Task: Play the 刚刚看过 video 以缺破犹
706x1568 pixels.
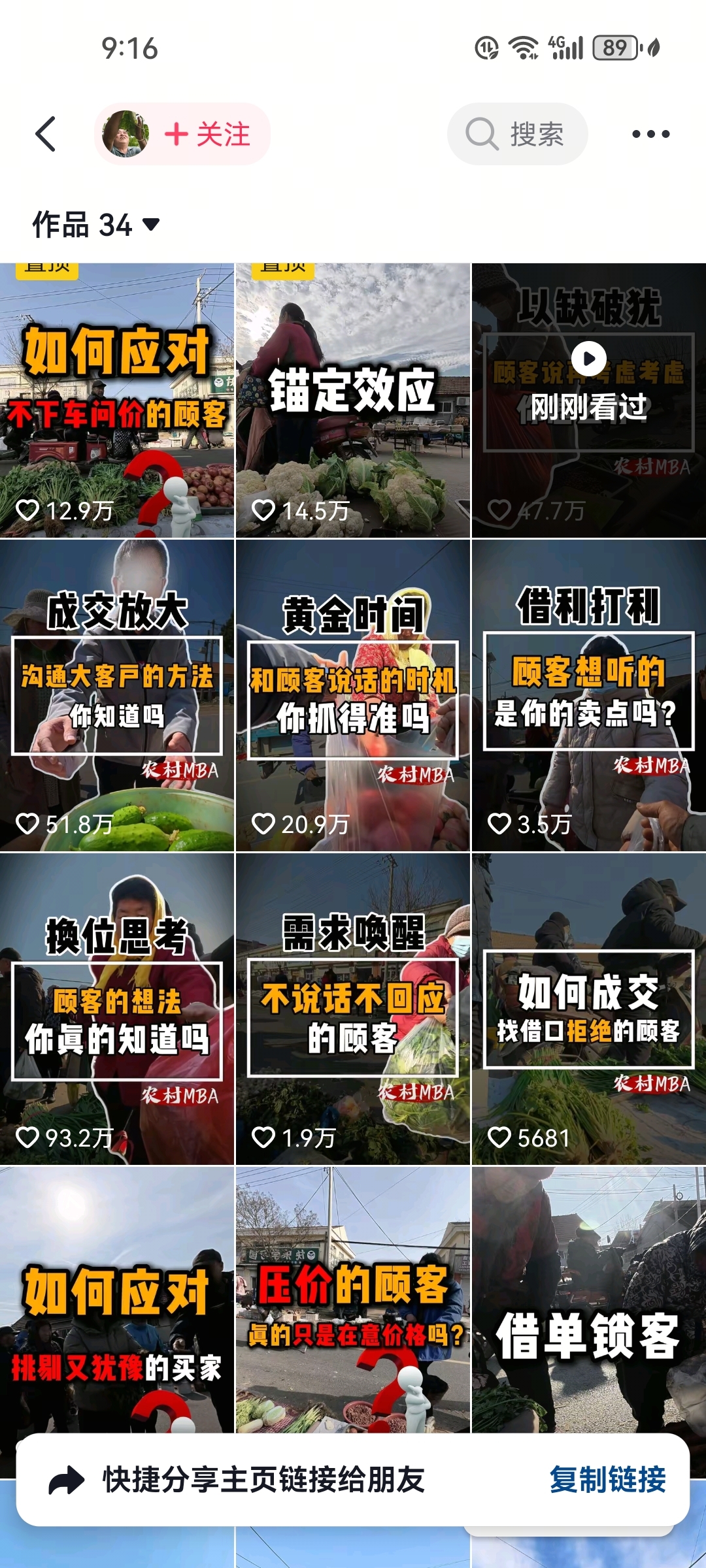Action: [589, 400]
